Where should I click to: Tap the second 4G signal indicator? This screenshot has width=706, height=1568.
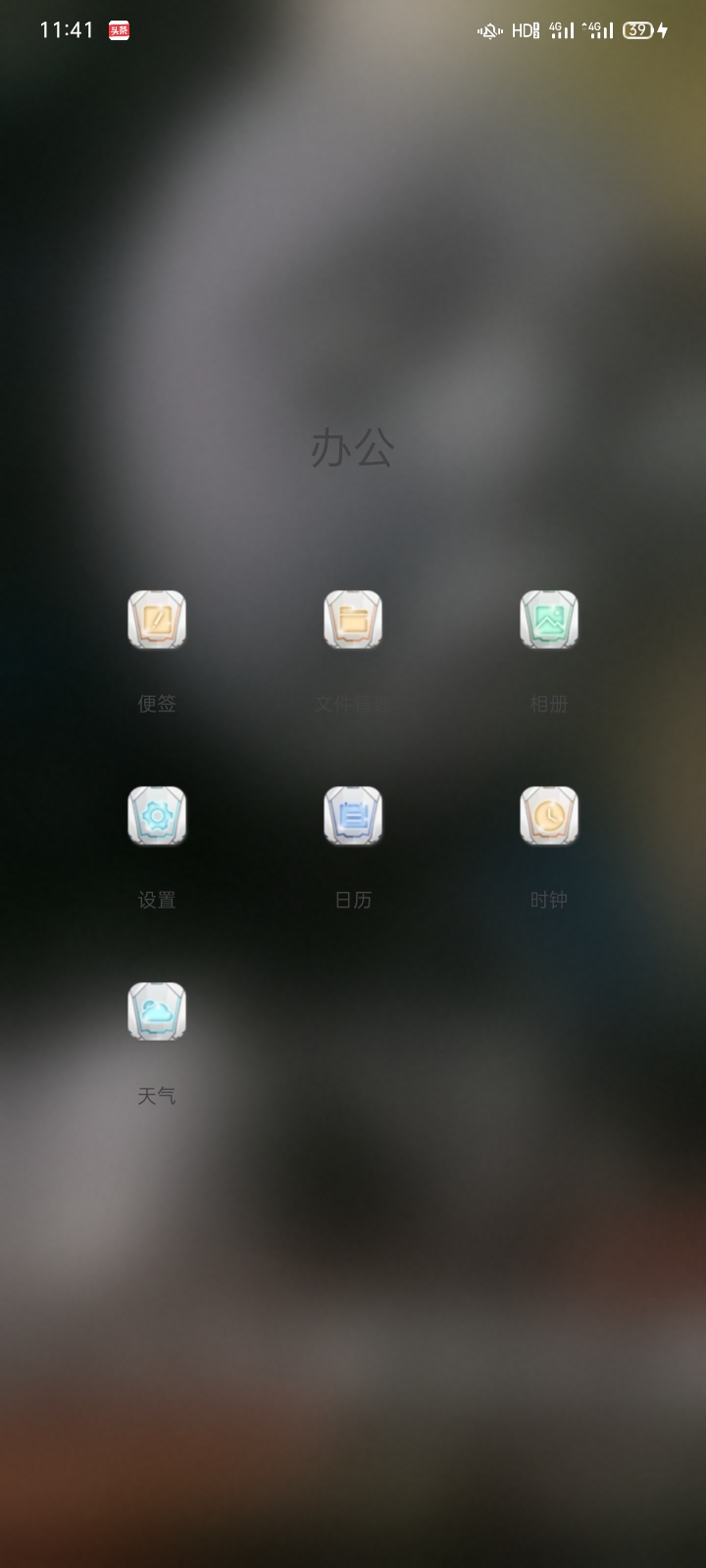599,30
